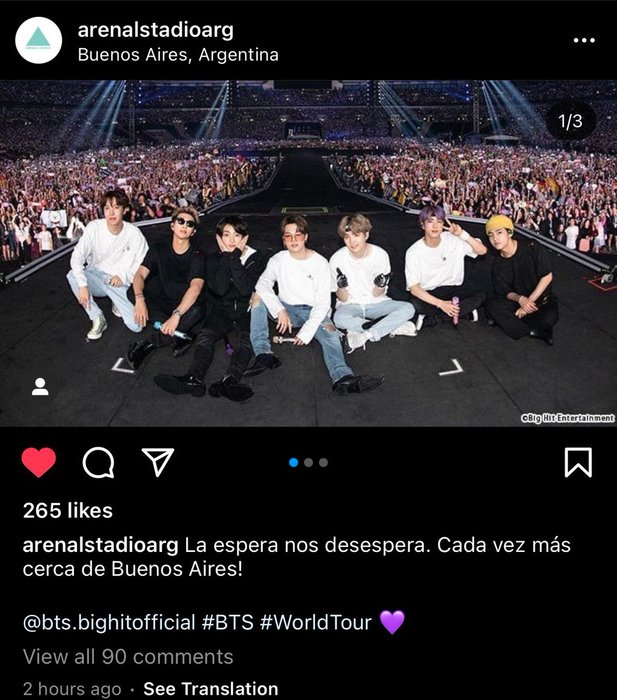
Task: Tap arenalstadioarg username in header
Action: pos(155,29)
